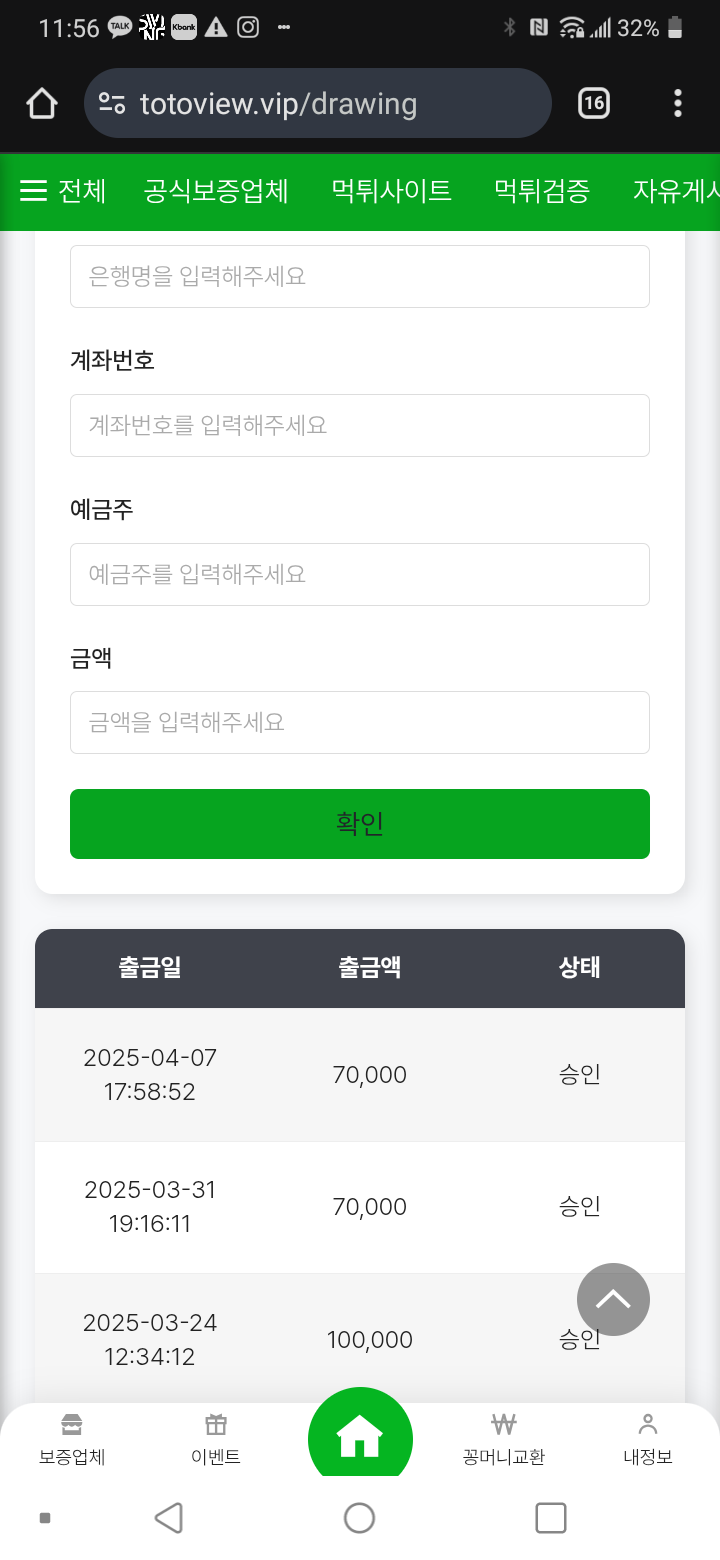Go to 공식보증업체 tab
720x1560 pixels.
216,190
